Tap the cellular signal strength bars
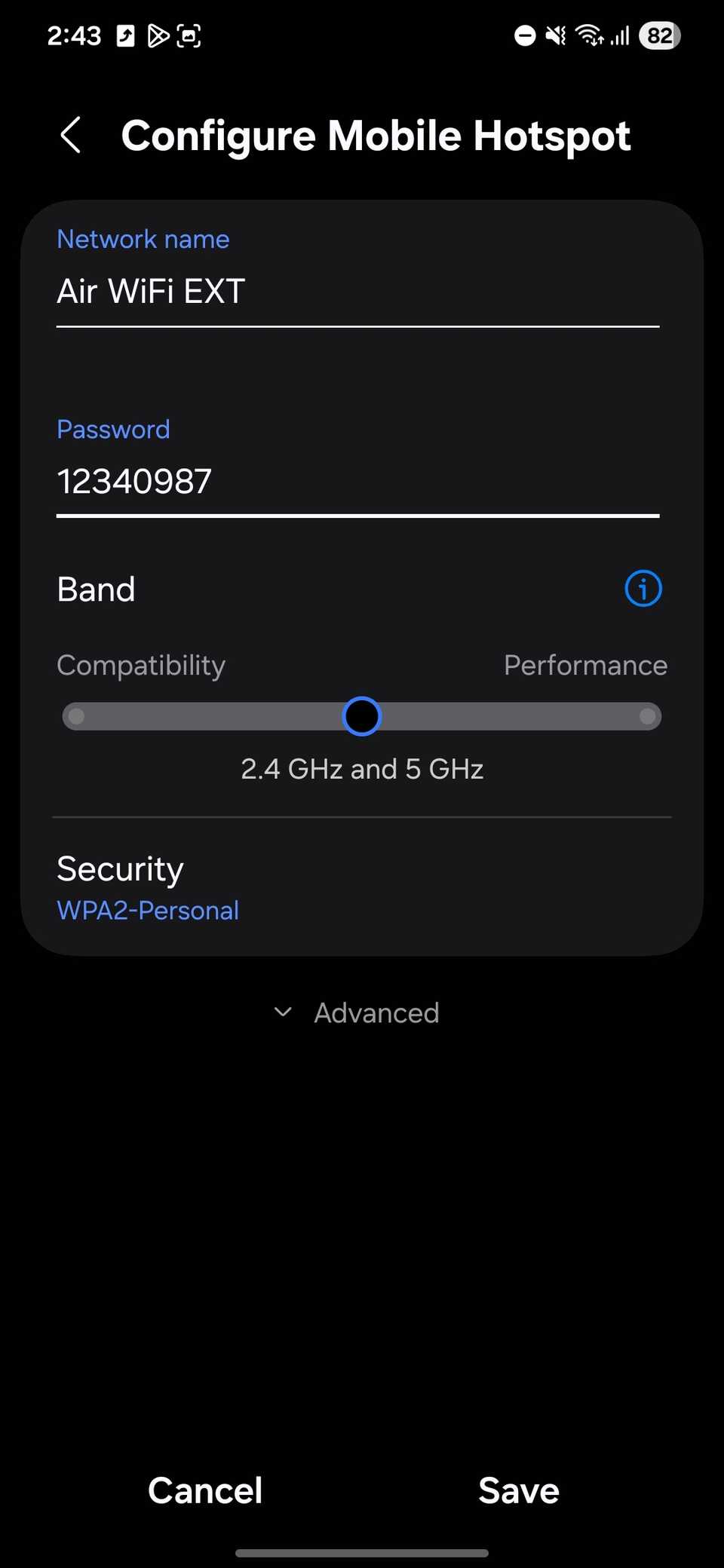 tap(618, 35)
